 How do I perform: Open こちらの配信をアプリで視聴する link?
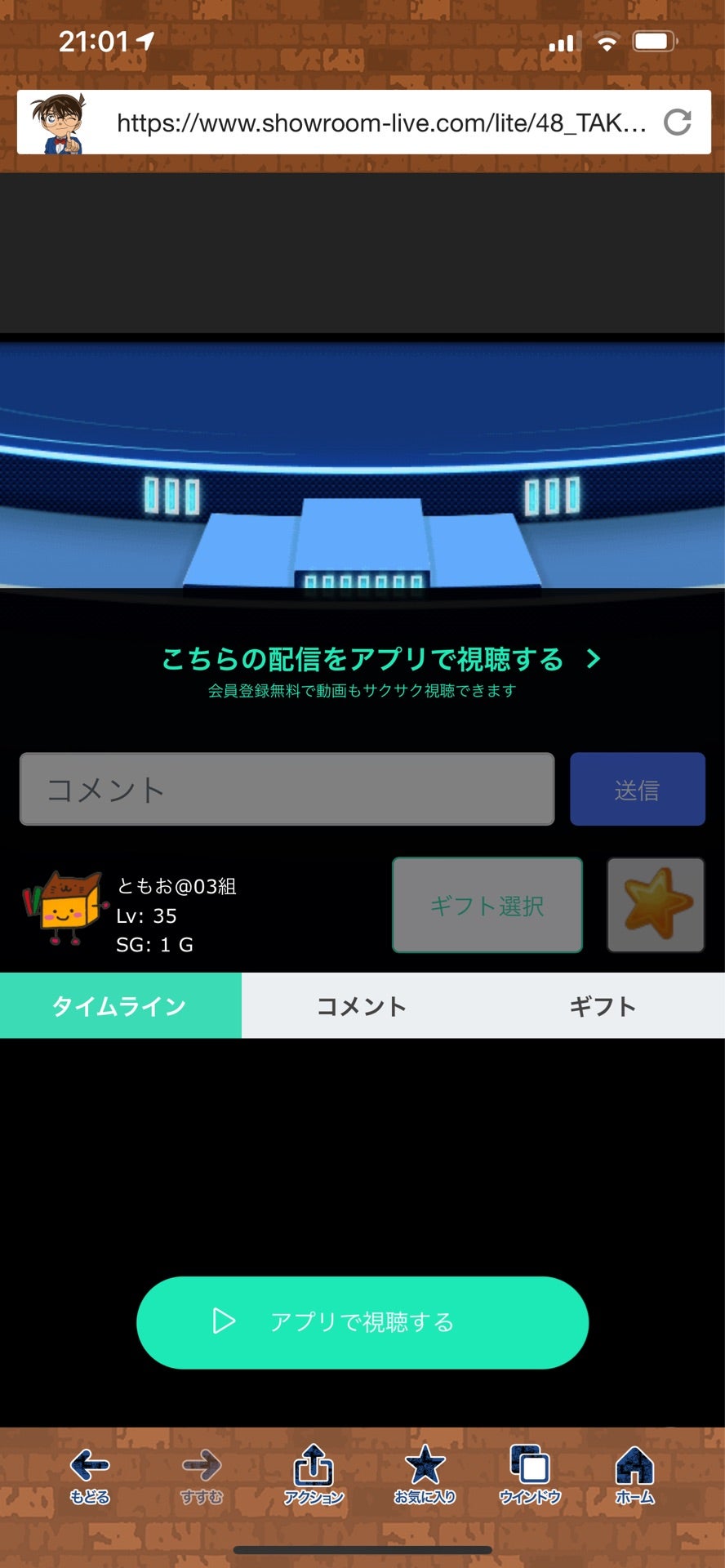click(362, 658)
